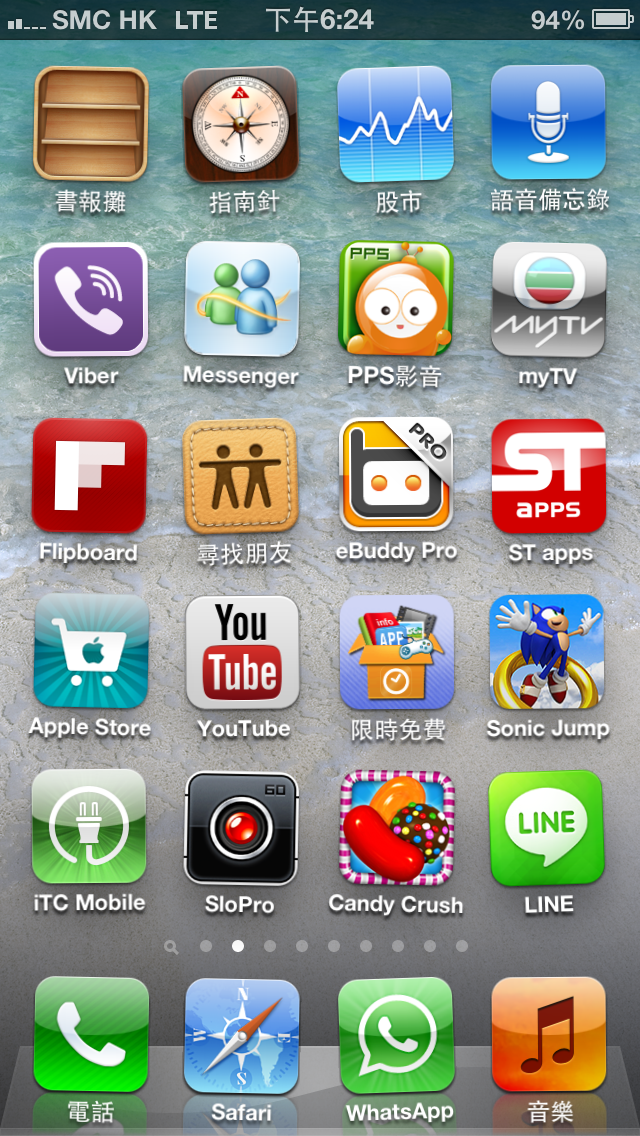Open the Apple Store app
The image size is (640, 1136).
[91, 652]
